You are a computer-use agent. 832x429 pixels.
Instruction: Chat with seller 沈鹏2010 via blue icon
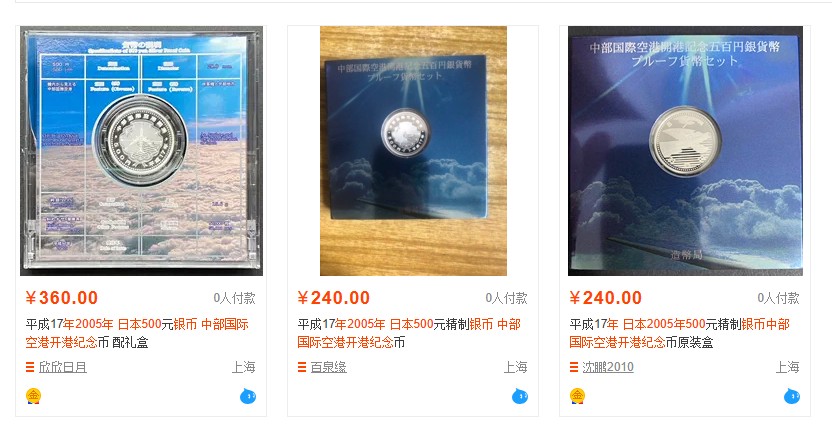click(792, 396)
